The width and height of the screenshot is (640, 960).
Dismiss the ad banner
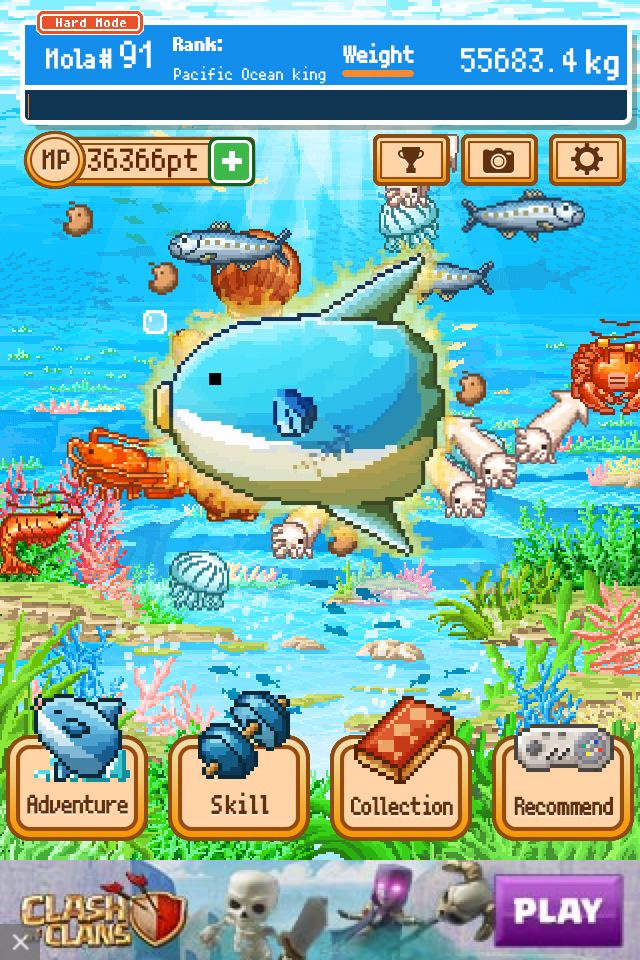coord(20,941)
